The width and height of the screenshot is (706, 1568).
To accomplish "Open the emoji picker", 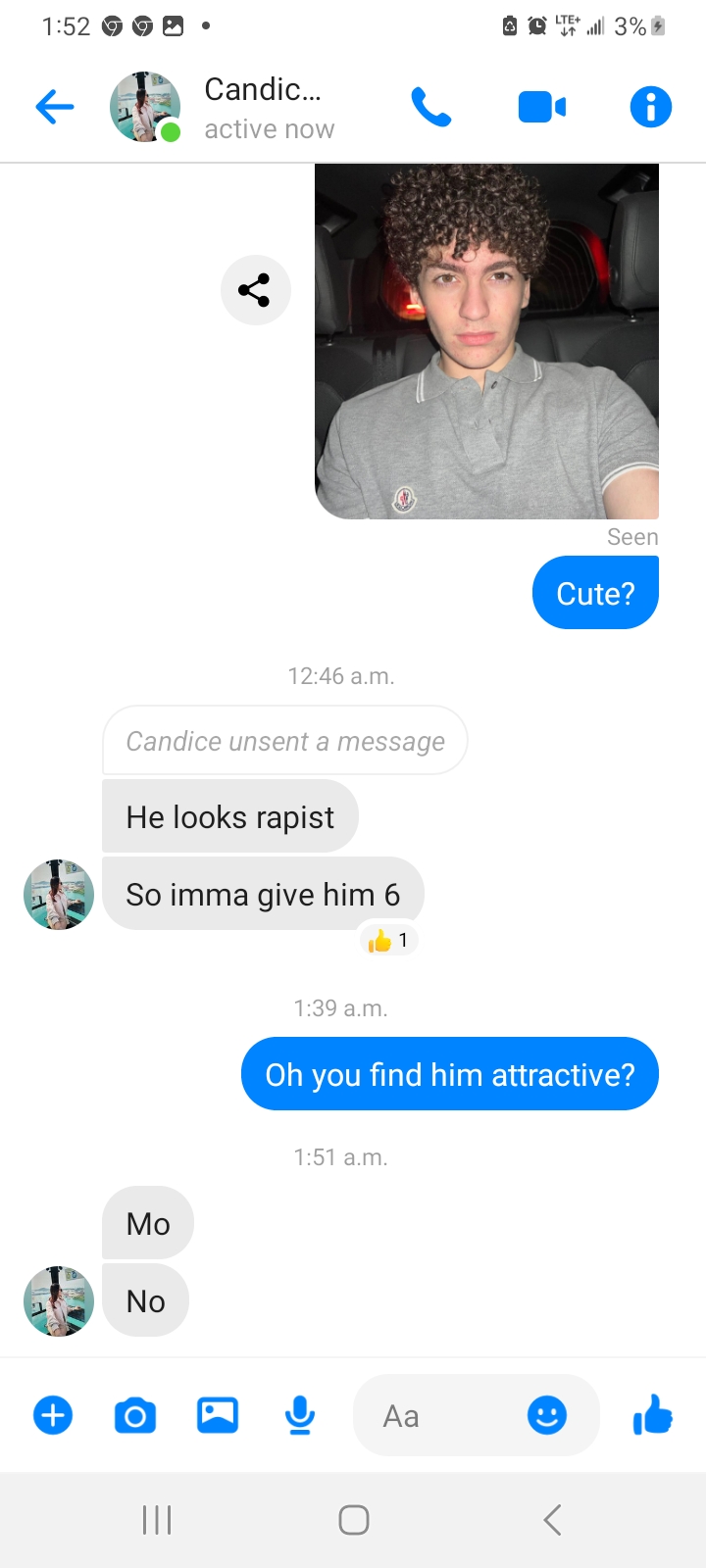I will click(547, 1416).
